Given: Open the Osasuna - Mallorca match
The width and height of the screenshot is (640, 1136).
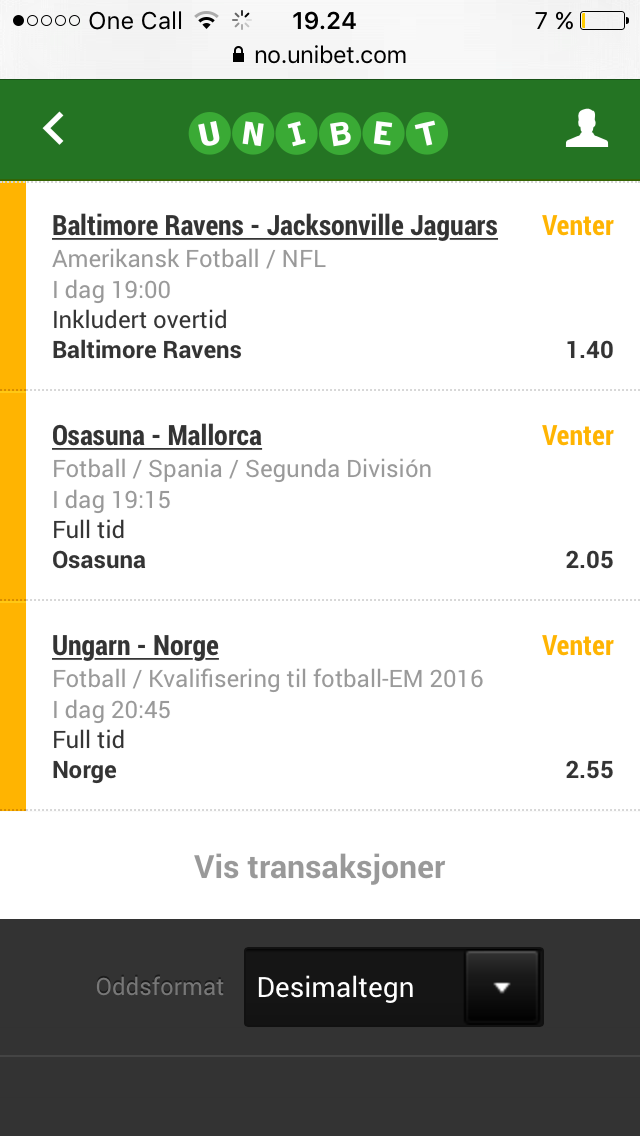Looking at the screenshot, I should pyautogui.click(x=157, y=435).
